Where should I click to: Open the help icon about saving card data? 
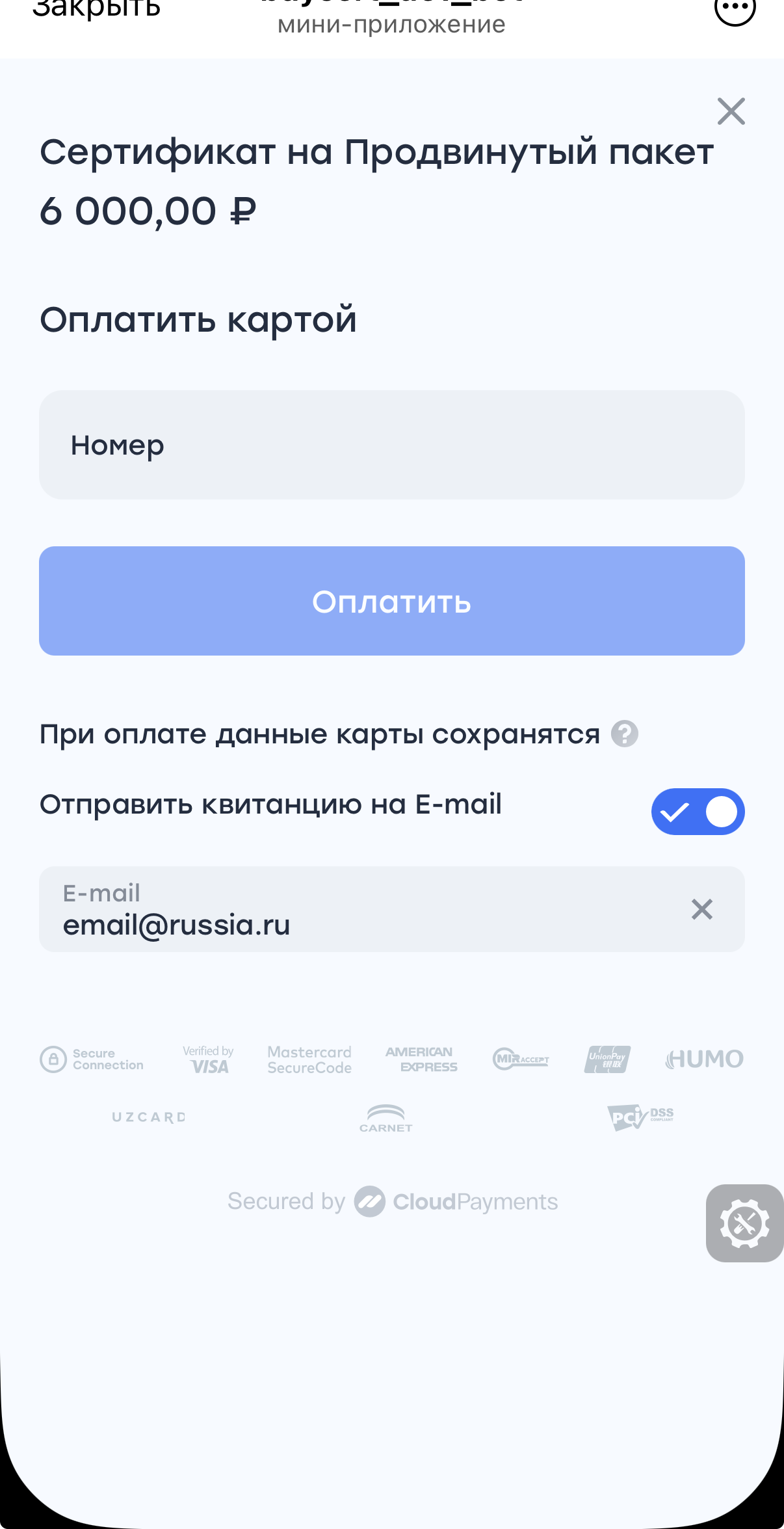coord(624,734)
